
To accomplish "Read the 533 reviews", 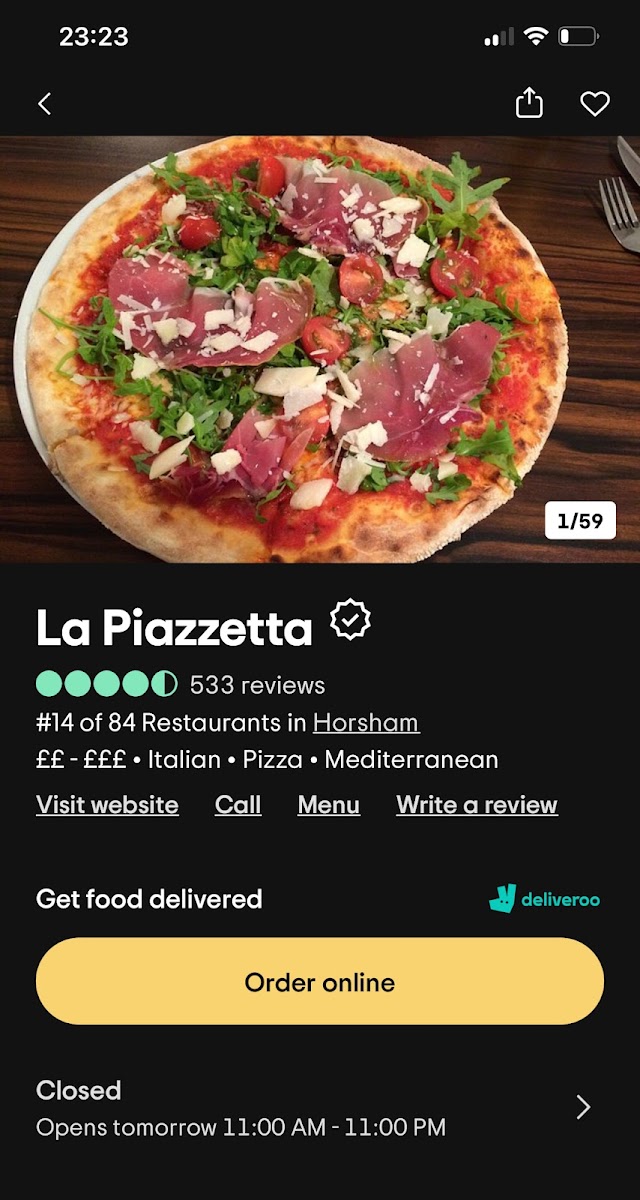I will click(x=257, y=685).
